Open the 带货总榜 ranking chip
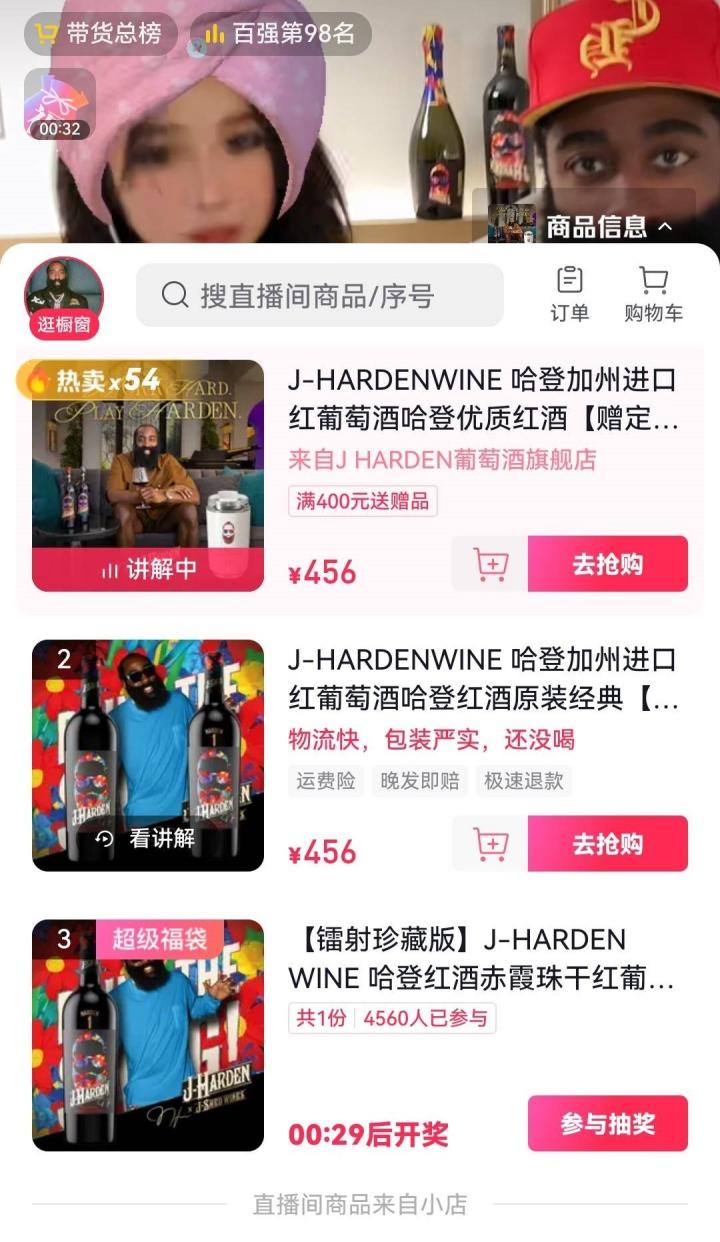720x1242 pixels. pyautogui.click(x=100, y=33)
